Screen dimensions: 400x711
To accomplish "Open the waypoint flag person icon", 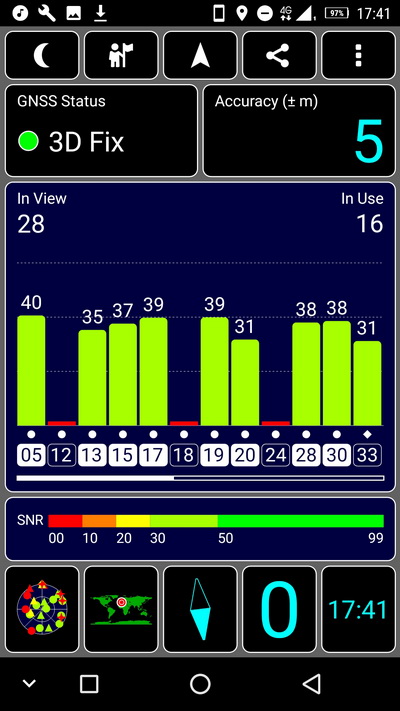I will tap(121, 55).
